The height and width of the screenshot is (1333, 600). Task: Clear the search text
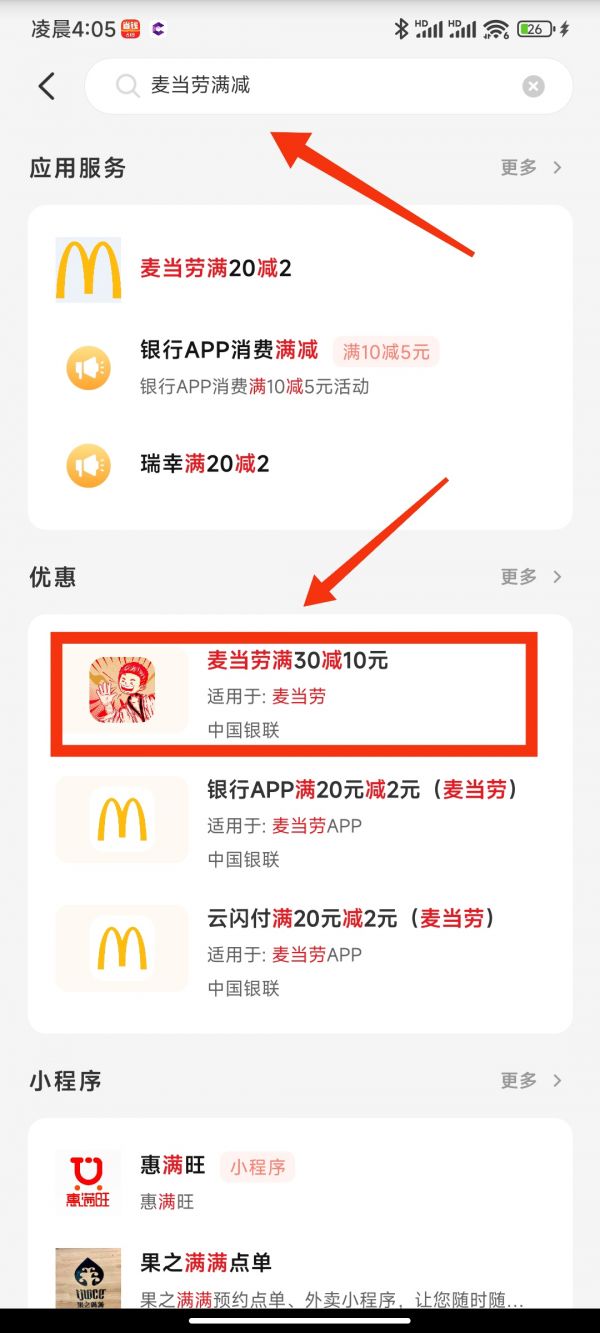[534, 86]
